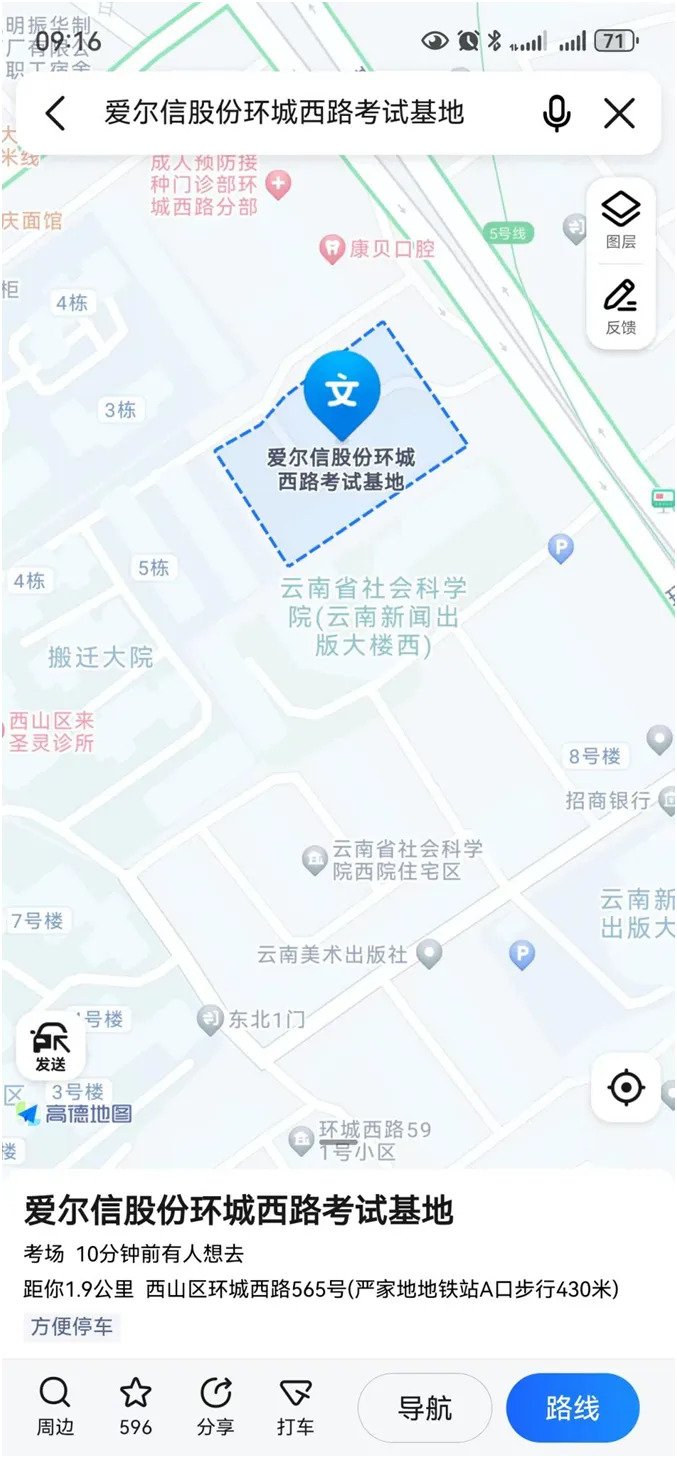Favorite this place with the star icon
Viewport: 677px width, 1458px height.
point(135,1406)
